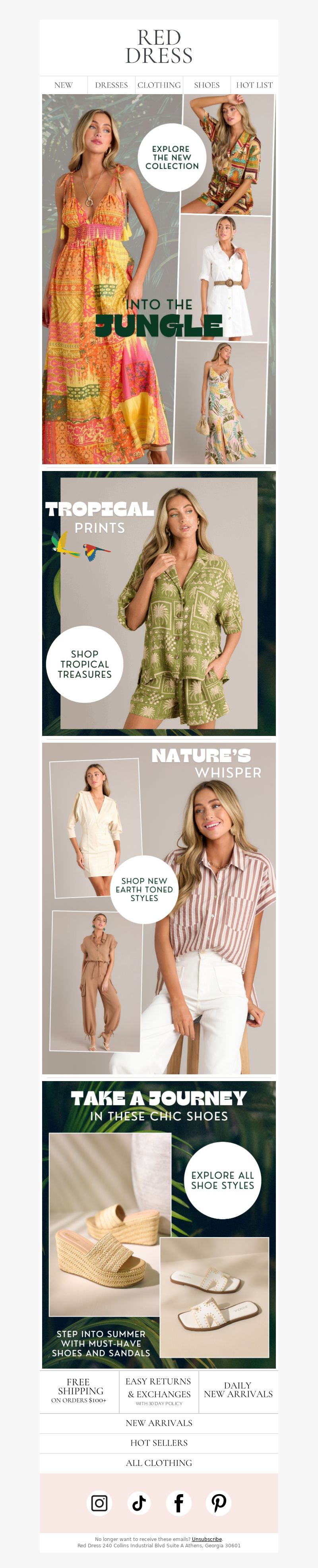Viewport: 318px width, 1568px height.
Task: Tap Shop Tropical Treasures button
Action: point(85,664)
